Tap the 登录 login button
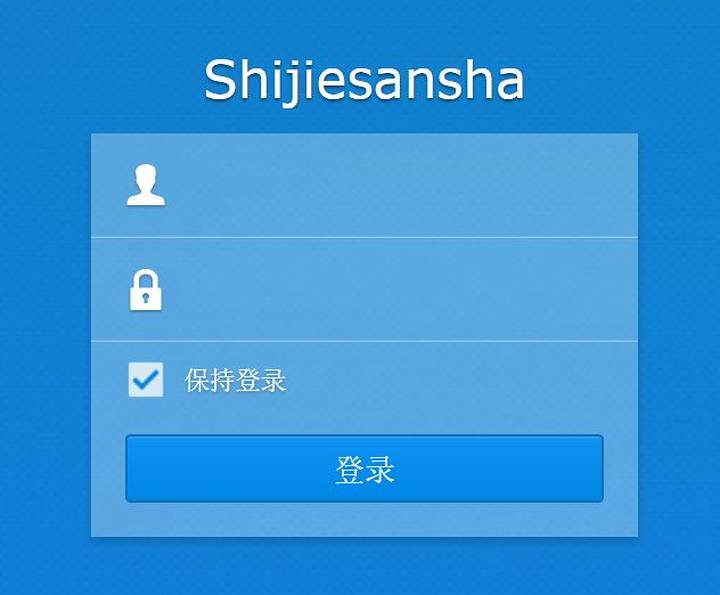 (364, 468)
